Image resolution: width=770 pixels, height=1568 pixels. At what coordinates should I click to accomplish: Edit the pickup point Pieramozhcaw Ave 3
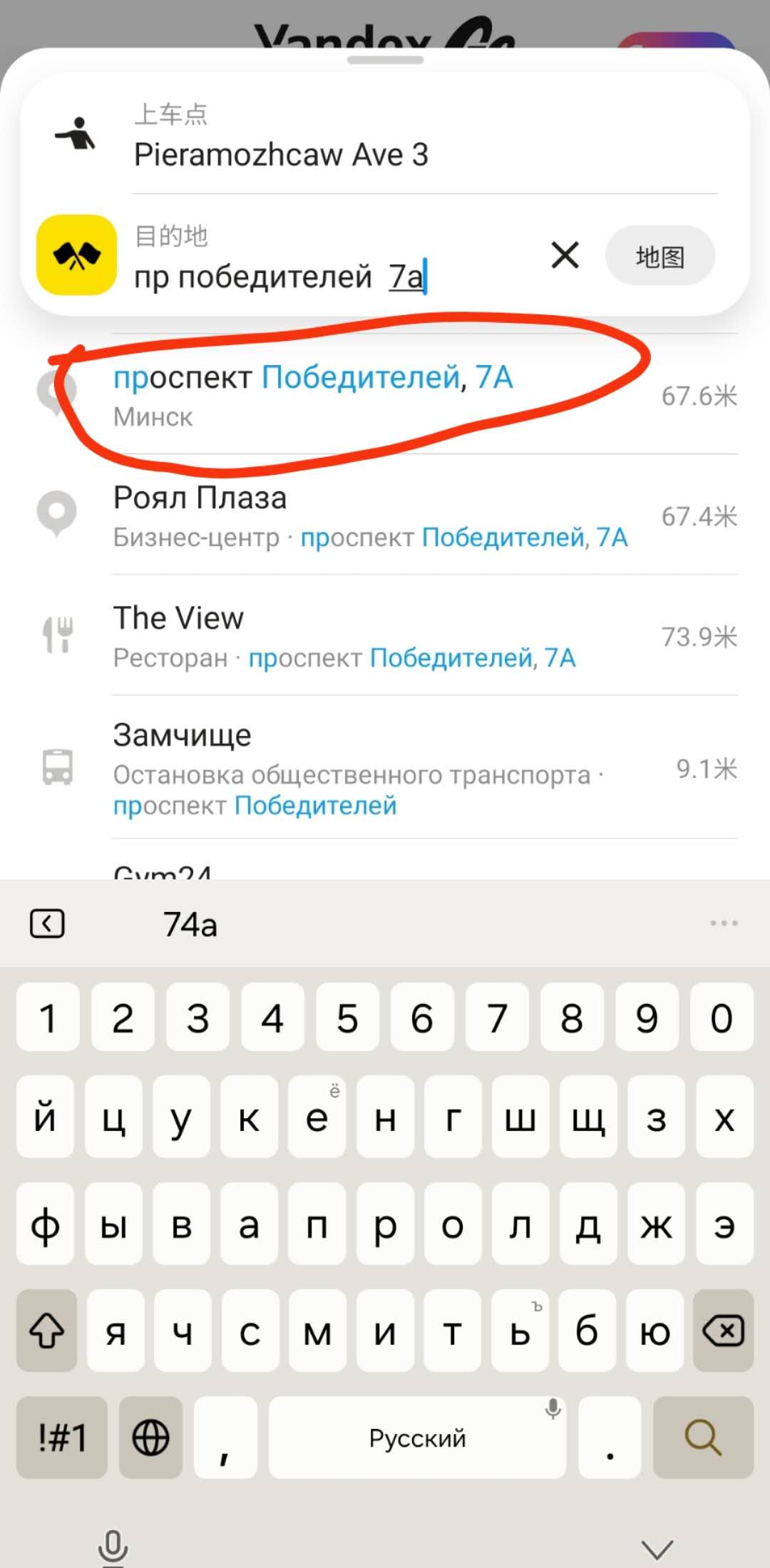[x=281, y=154]
